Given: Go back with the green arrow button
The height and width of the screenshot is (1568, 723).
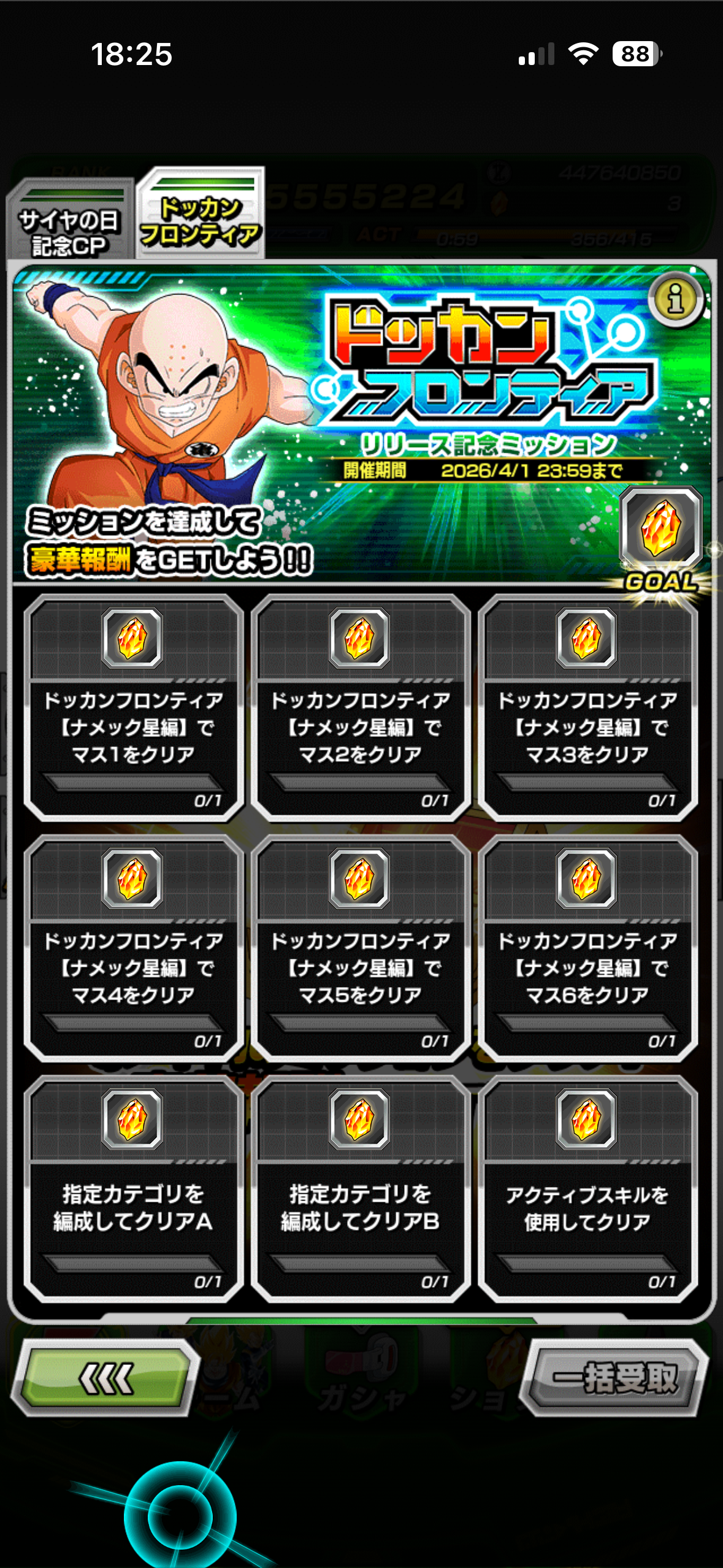Looking at the screenshot, I should [x=105, y=1377].
